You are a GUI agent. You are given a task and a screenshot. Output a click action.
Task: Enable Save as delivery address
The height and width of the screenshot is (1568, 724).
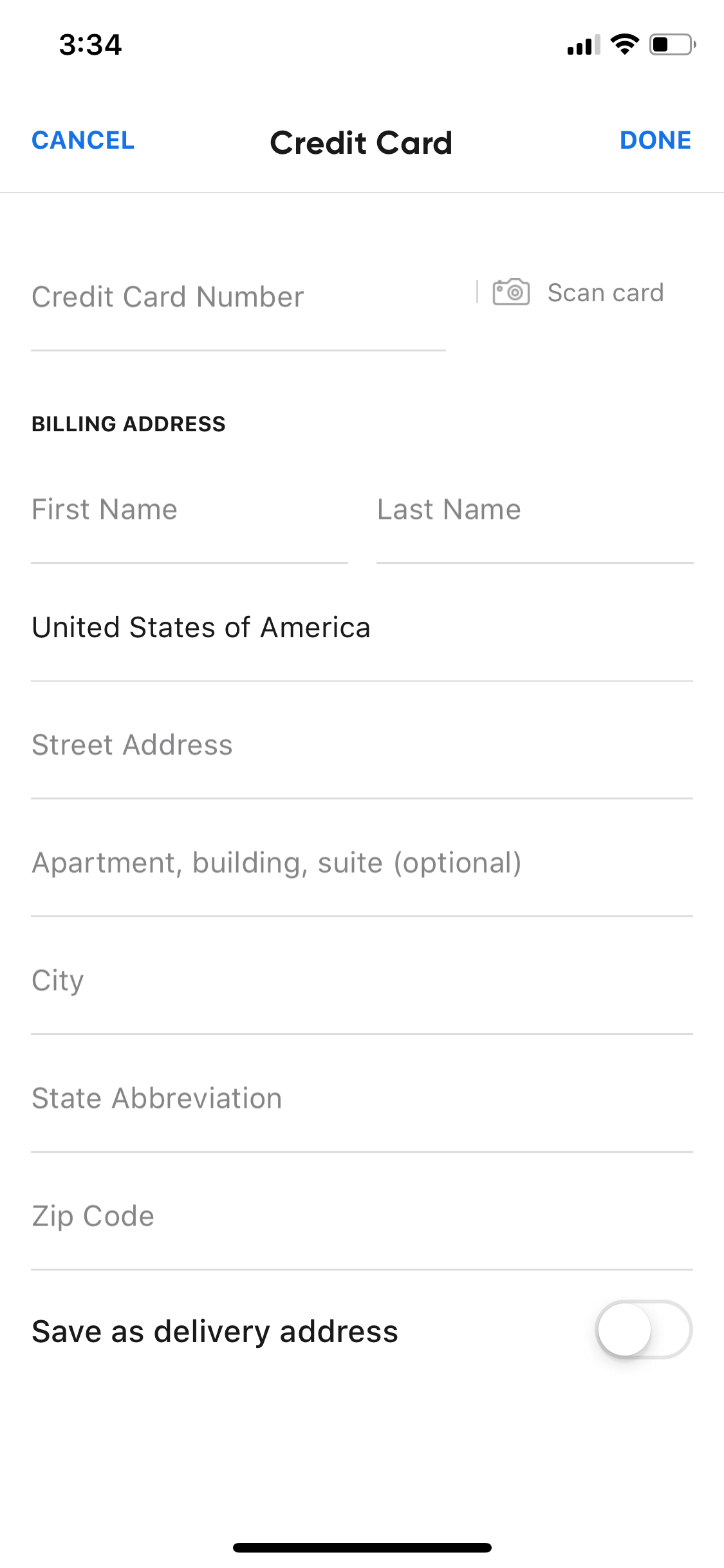tap(644, 1330)
